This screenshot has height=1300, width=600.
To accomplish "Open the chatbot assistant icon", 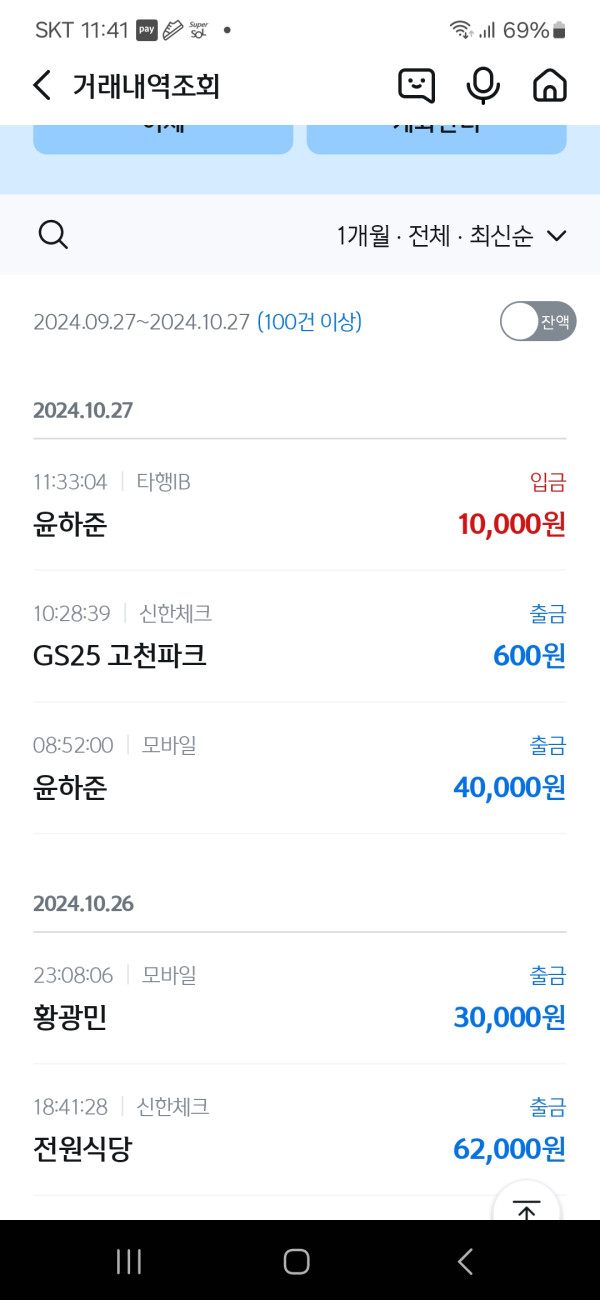I will 416,86.
